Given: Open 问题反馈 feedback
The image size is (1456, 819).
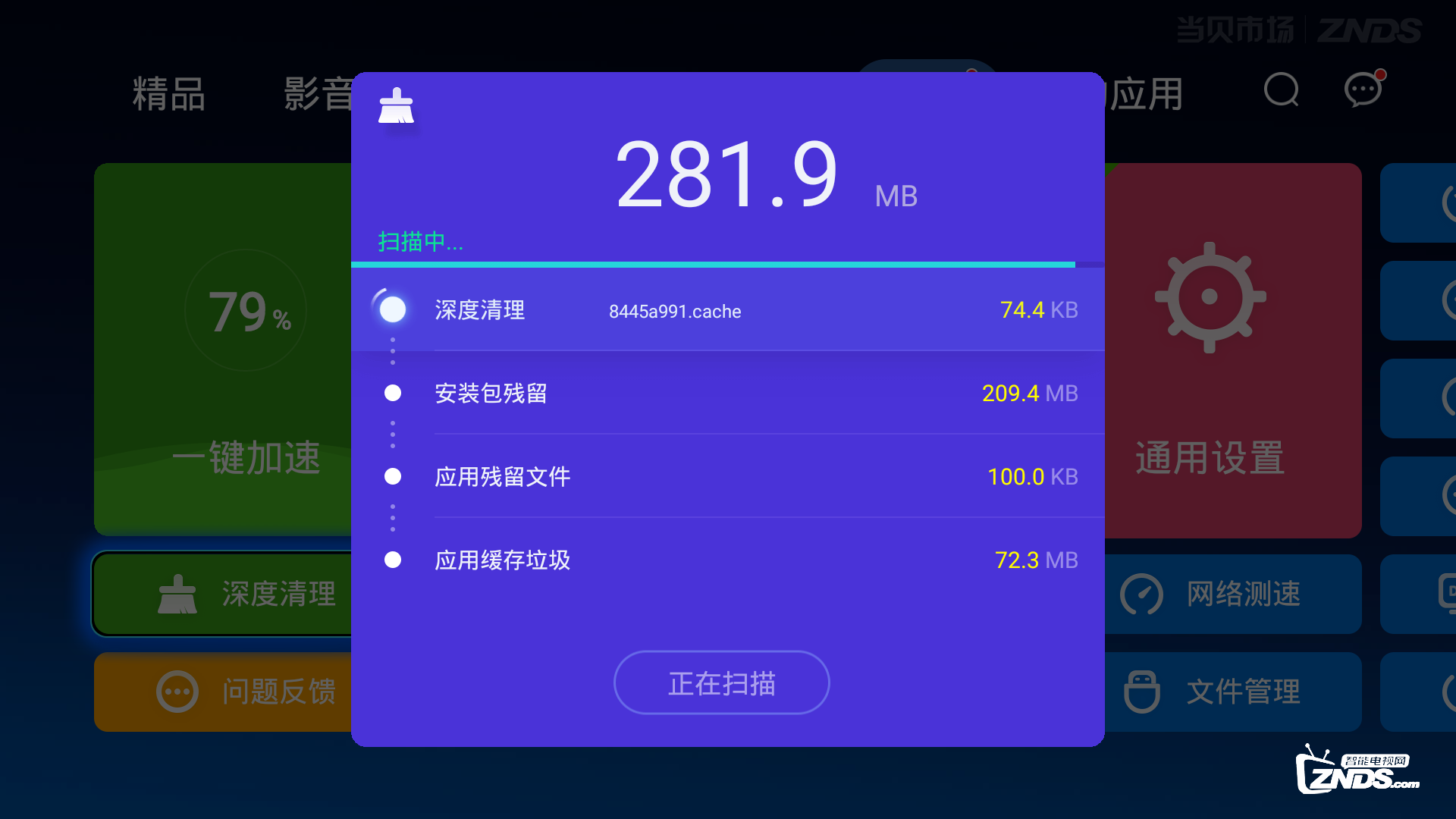Looking at the screenshot, I should (x=224, y=692).
